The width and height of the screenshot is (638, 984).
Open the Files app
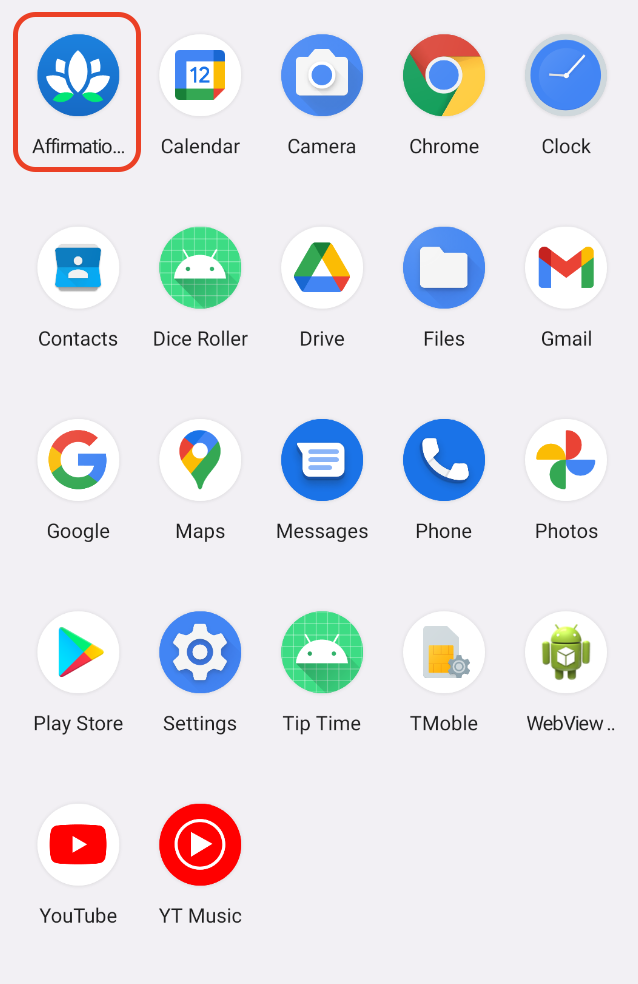[444, 268]
